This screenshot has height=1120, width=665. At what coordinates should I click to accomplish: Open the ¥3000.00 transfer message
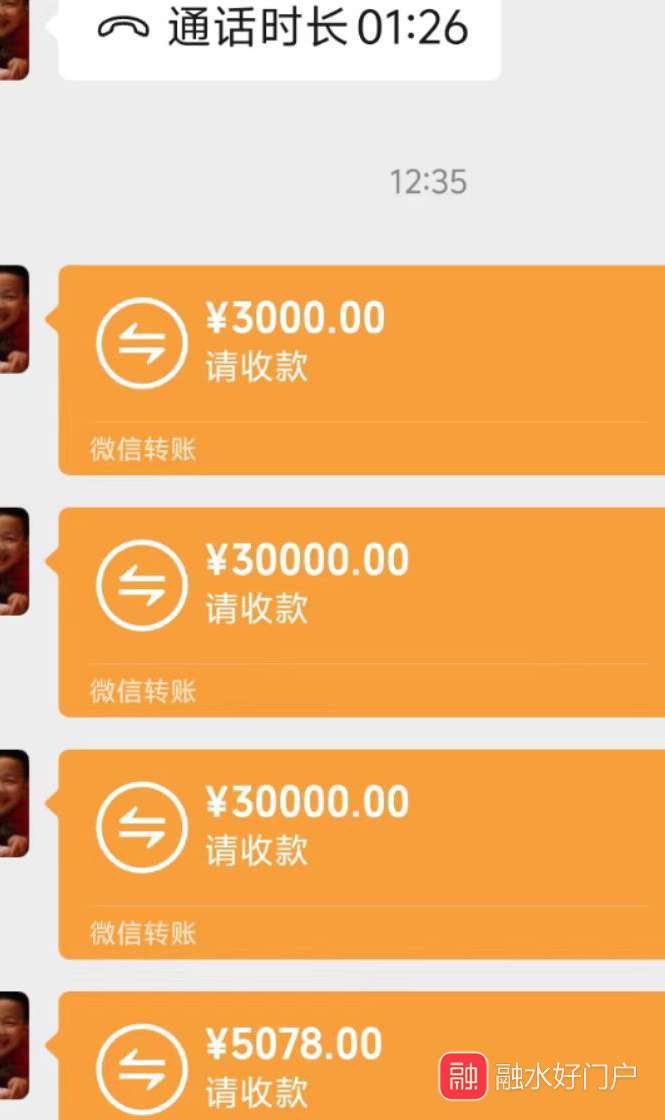pos(360,368)
